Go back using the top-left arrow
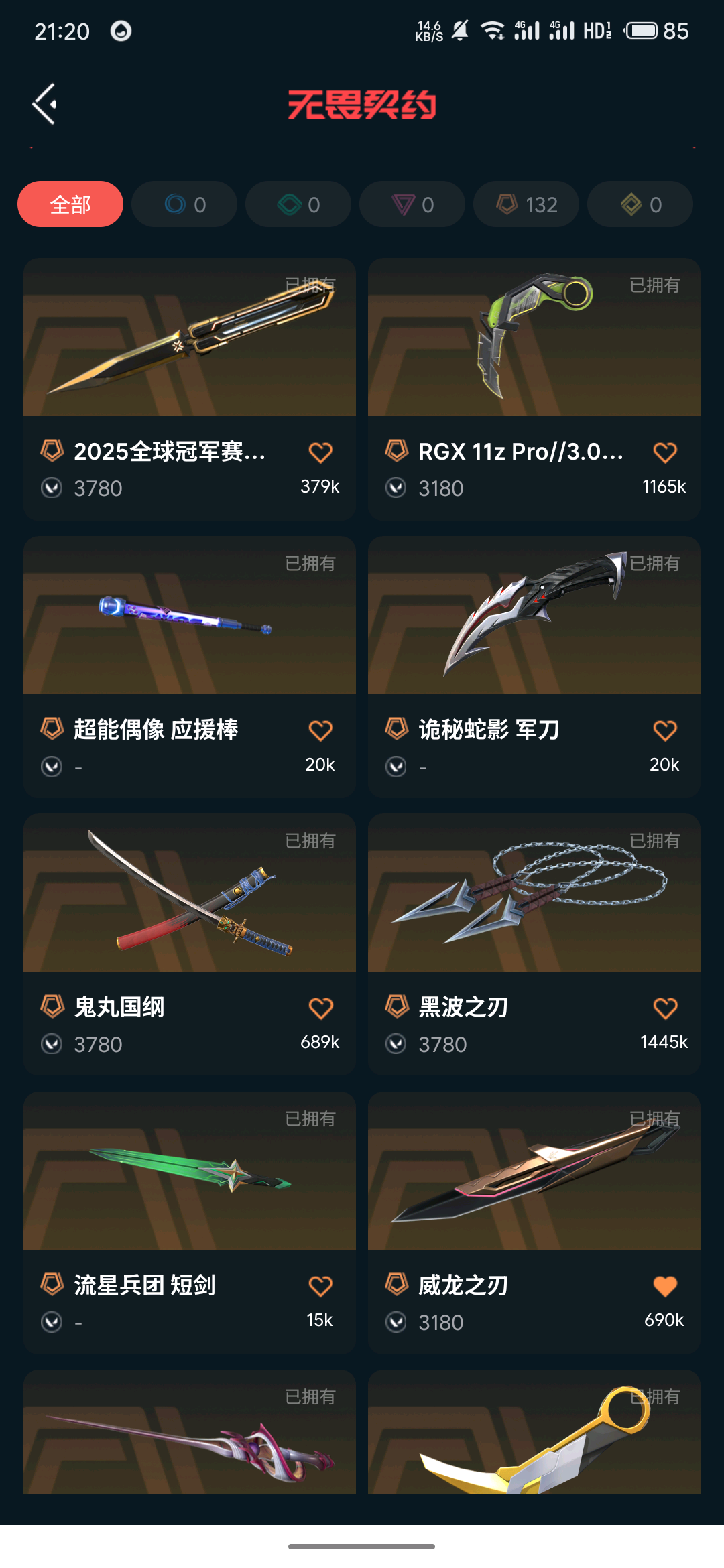Screen dimensions: 724x1568 coord(45,105)
